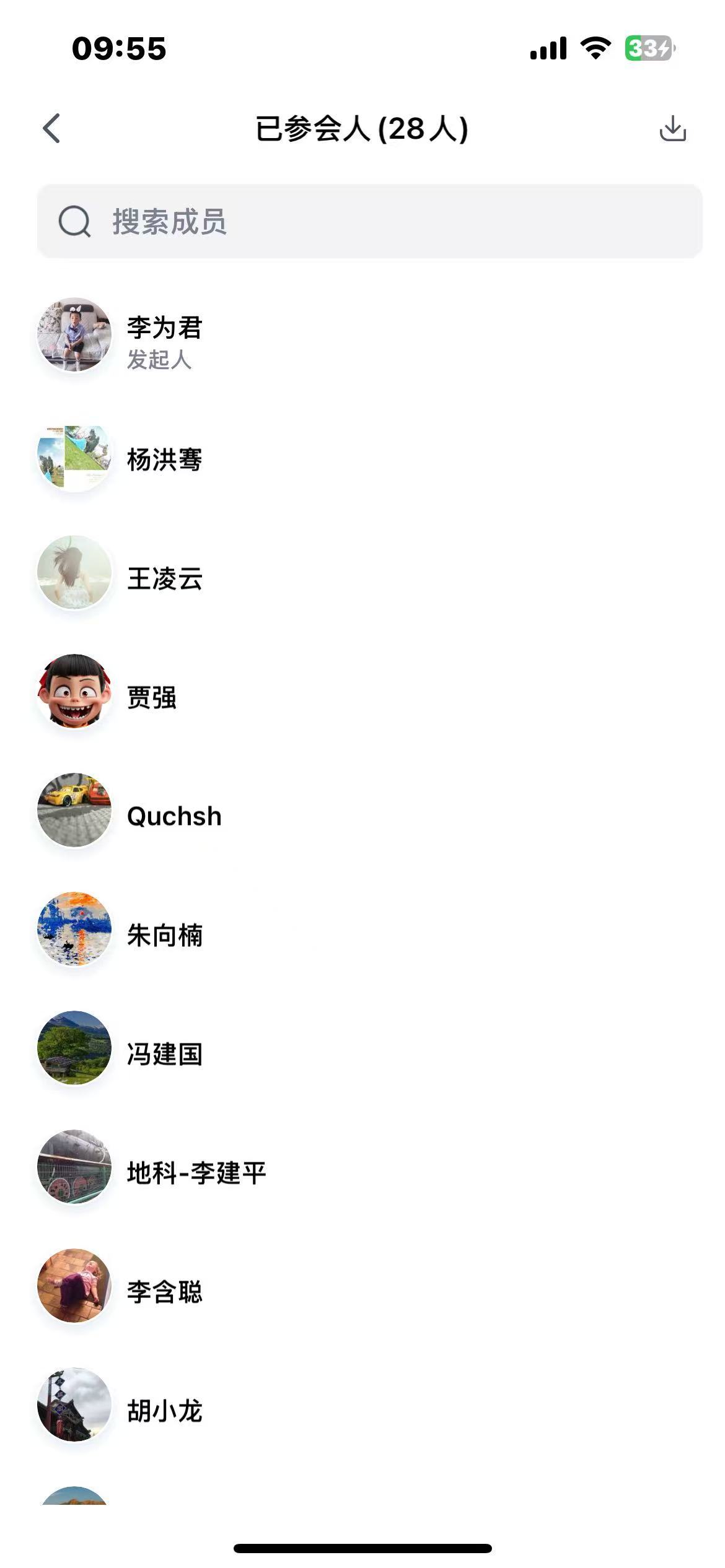View attendee 王凌云
This screenshot has width=725, height=1568.
pyautogui.click(x=165, y=578)
